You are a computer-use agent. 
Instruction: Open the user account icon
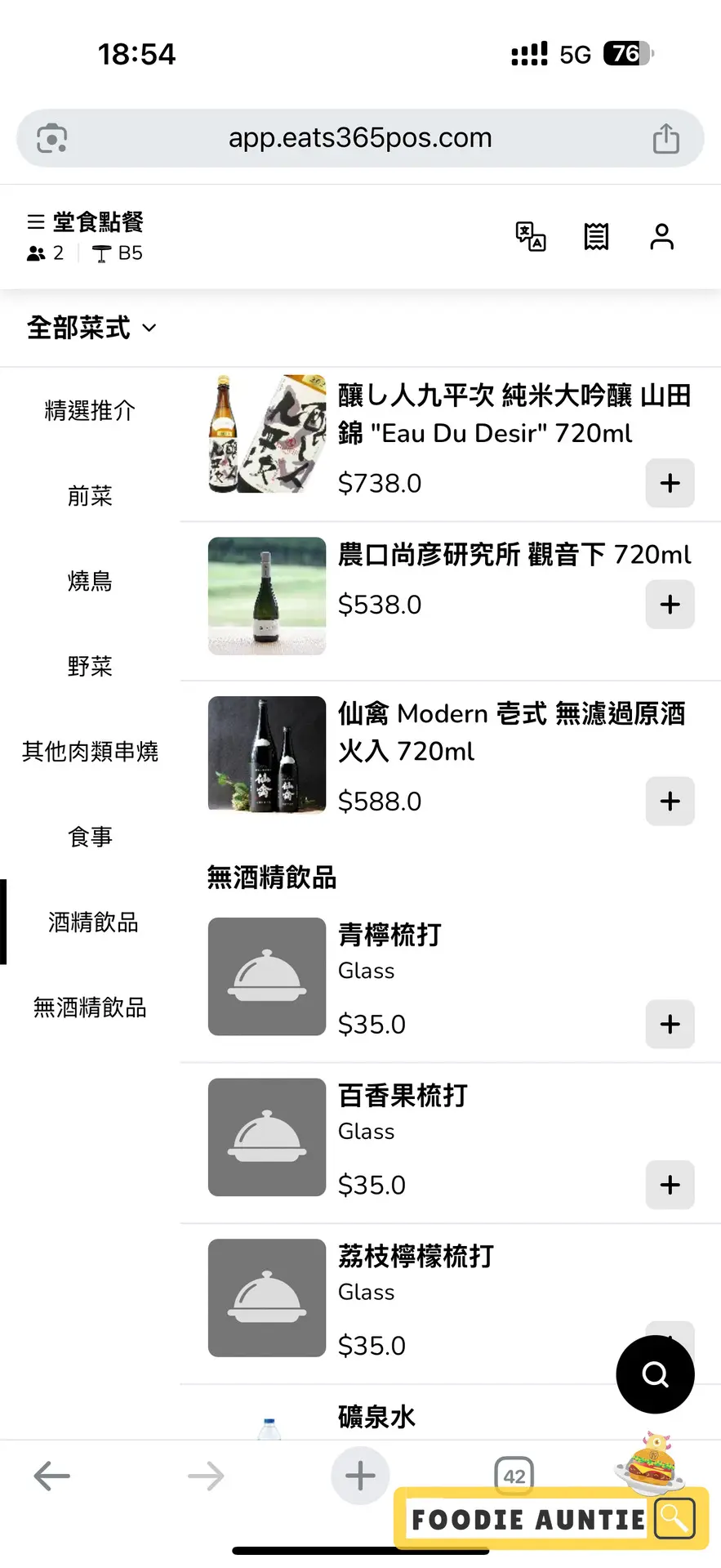pyautogui.click(x=661, y=237)
